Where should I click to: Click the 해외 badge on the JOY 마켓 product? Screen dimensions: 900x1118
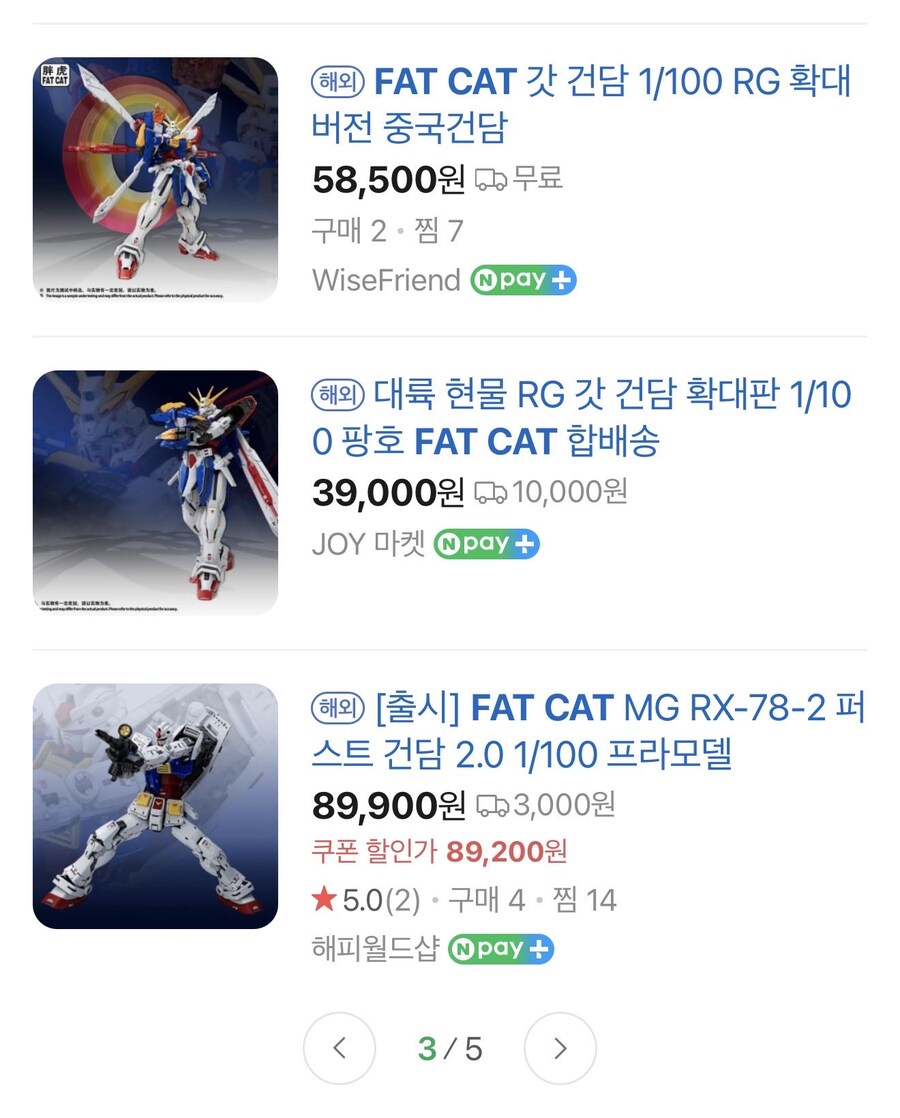click(x=337, y=397)
